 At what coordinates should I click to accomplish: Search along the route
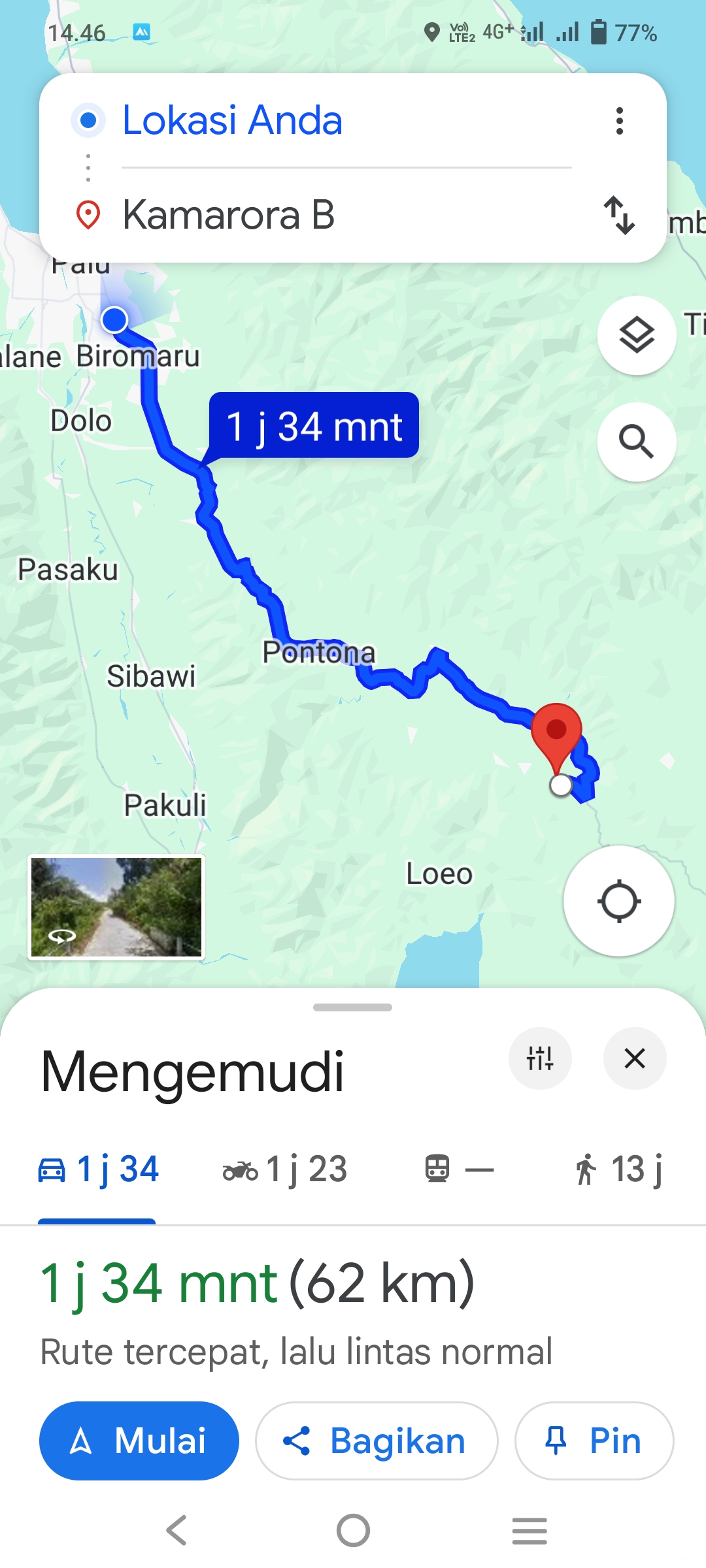pyautogui.click(x=637, y=442)
